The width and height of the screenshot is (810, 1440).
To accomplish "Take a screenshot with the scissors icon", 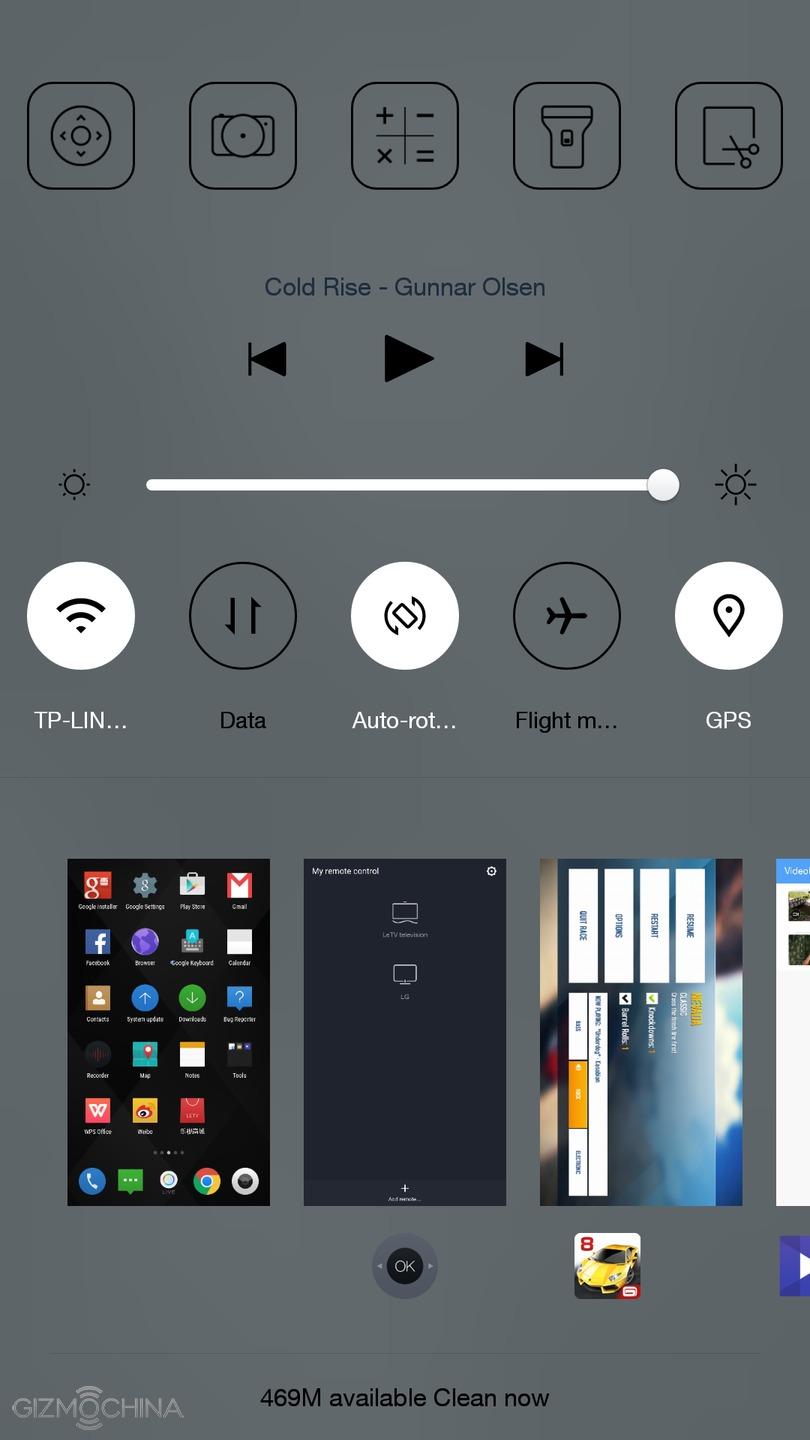I will pos(729,136).
